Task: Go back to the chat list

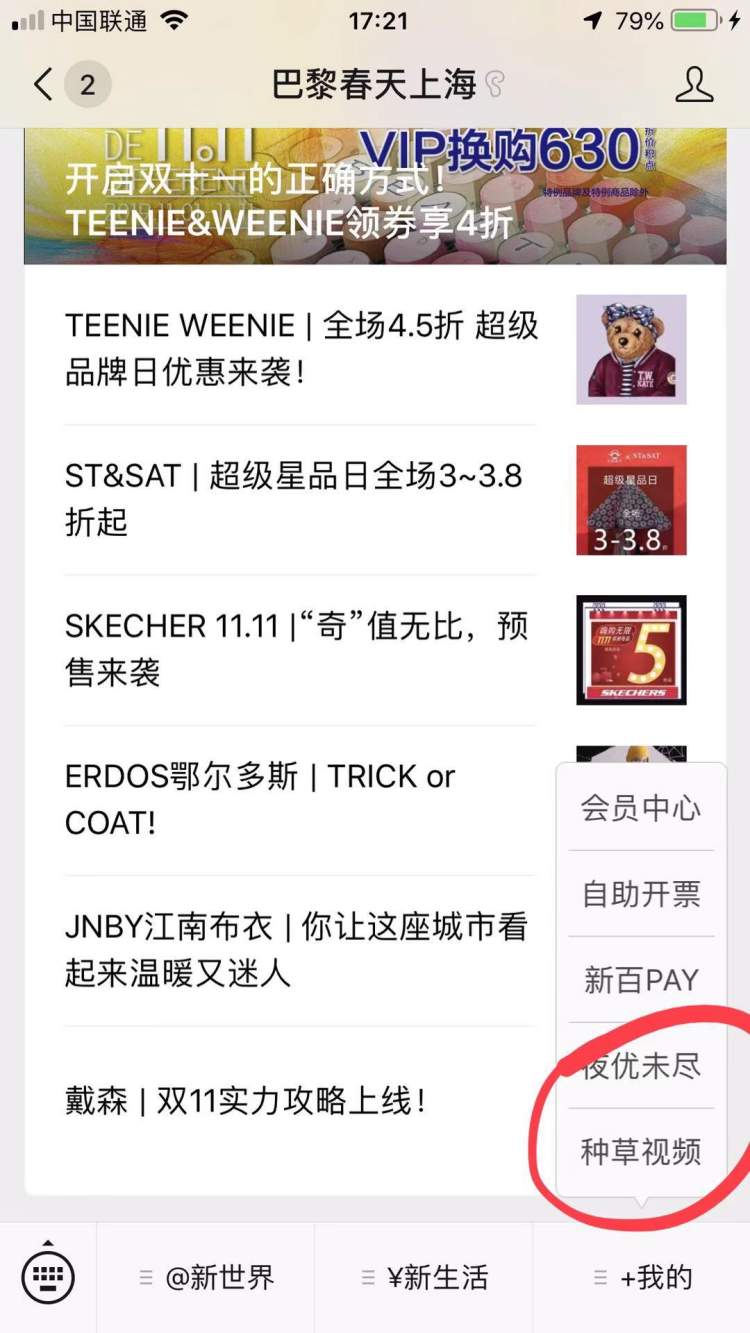Action: (42, 85)
